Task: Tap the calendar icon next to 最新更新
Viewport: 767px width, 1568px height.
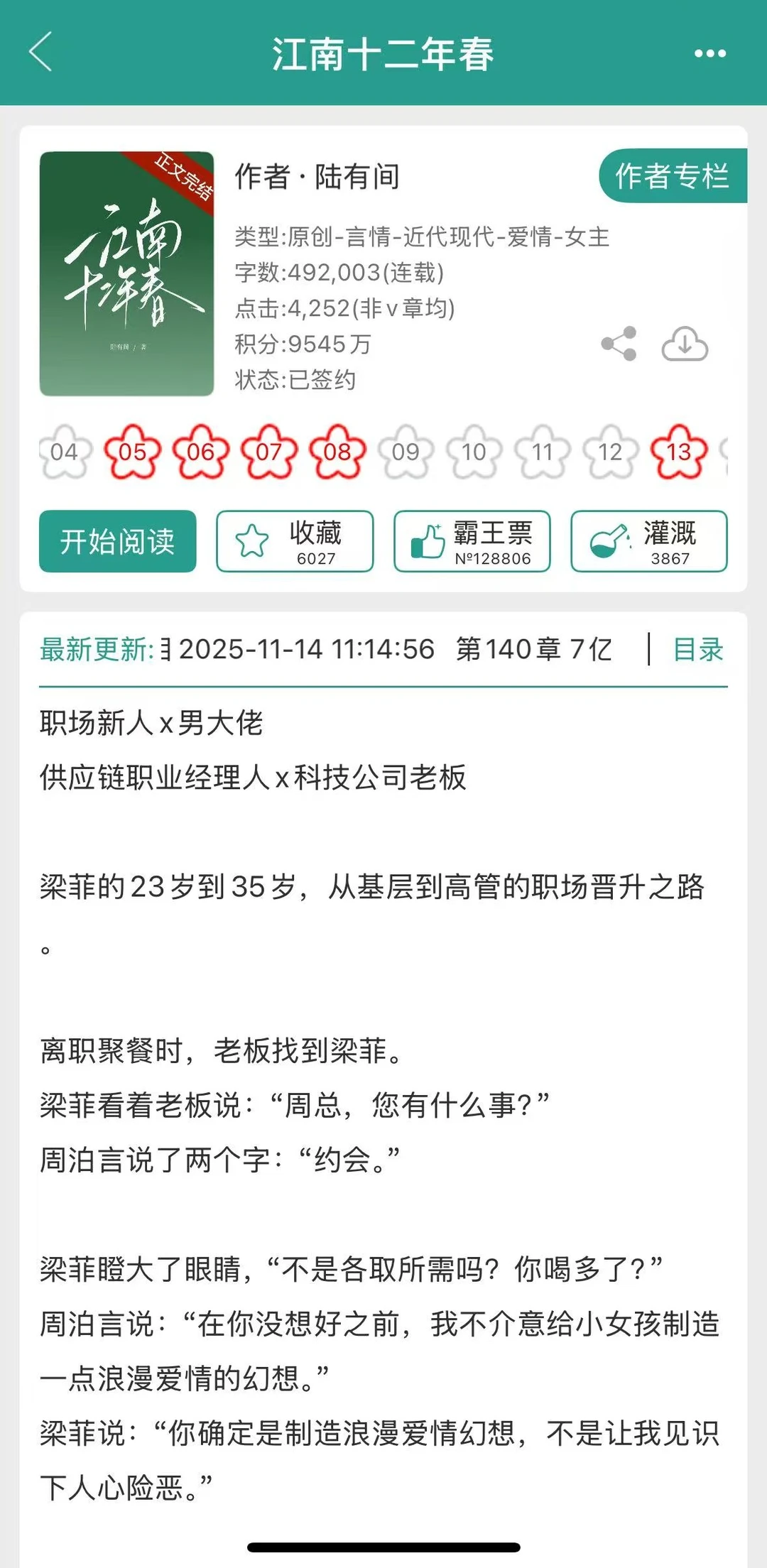Action: click(165, 650)
